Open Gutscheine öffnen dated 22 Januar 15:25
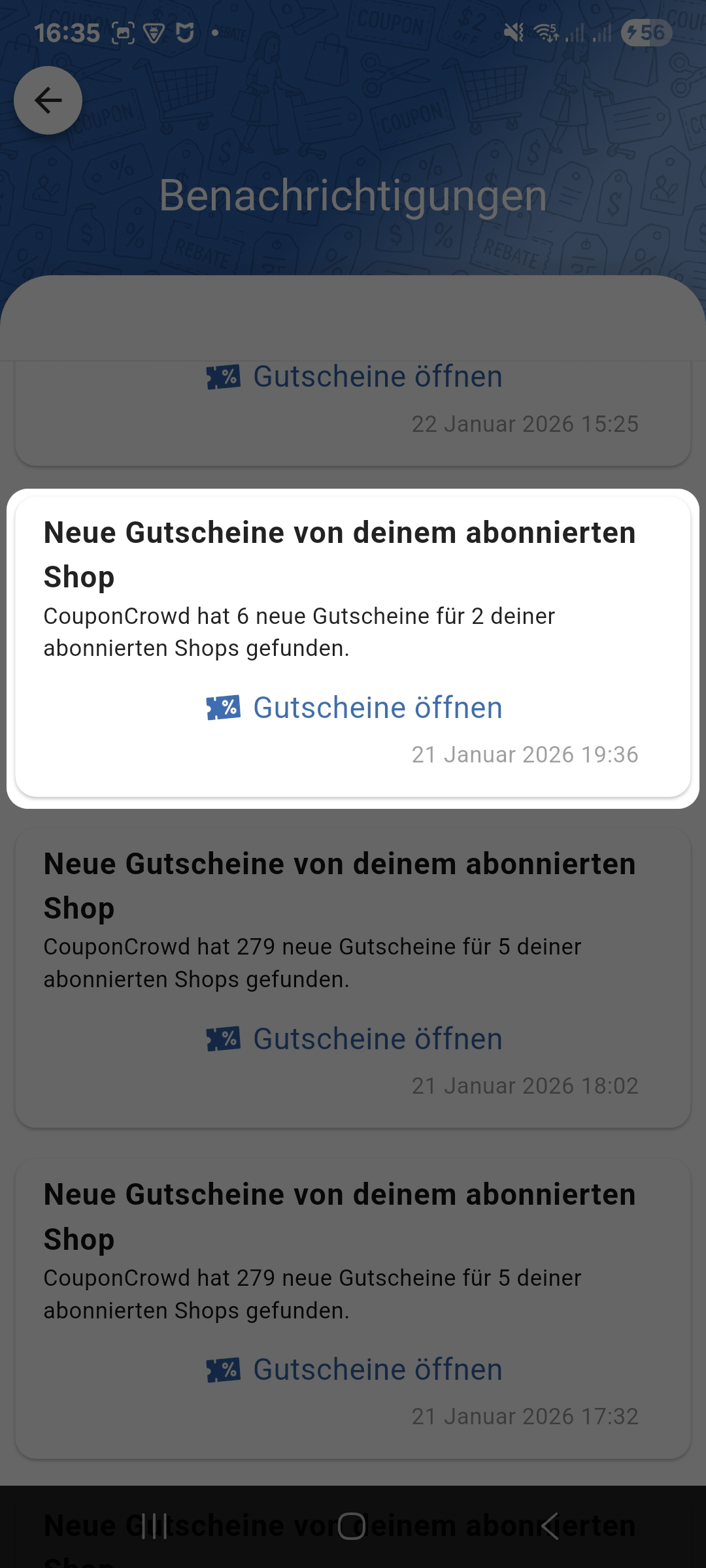Screen dimensions: 706x1568 click(x=354, y=377)
